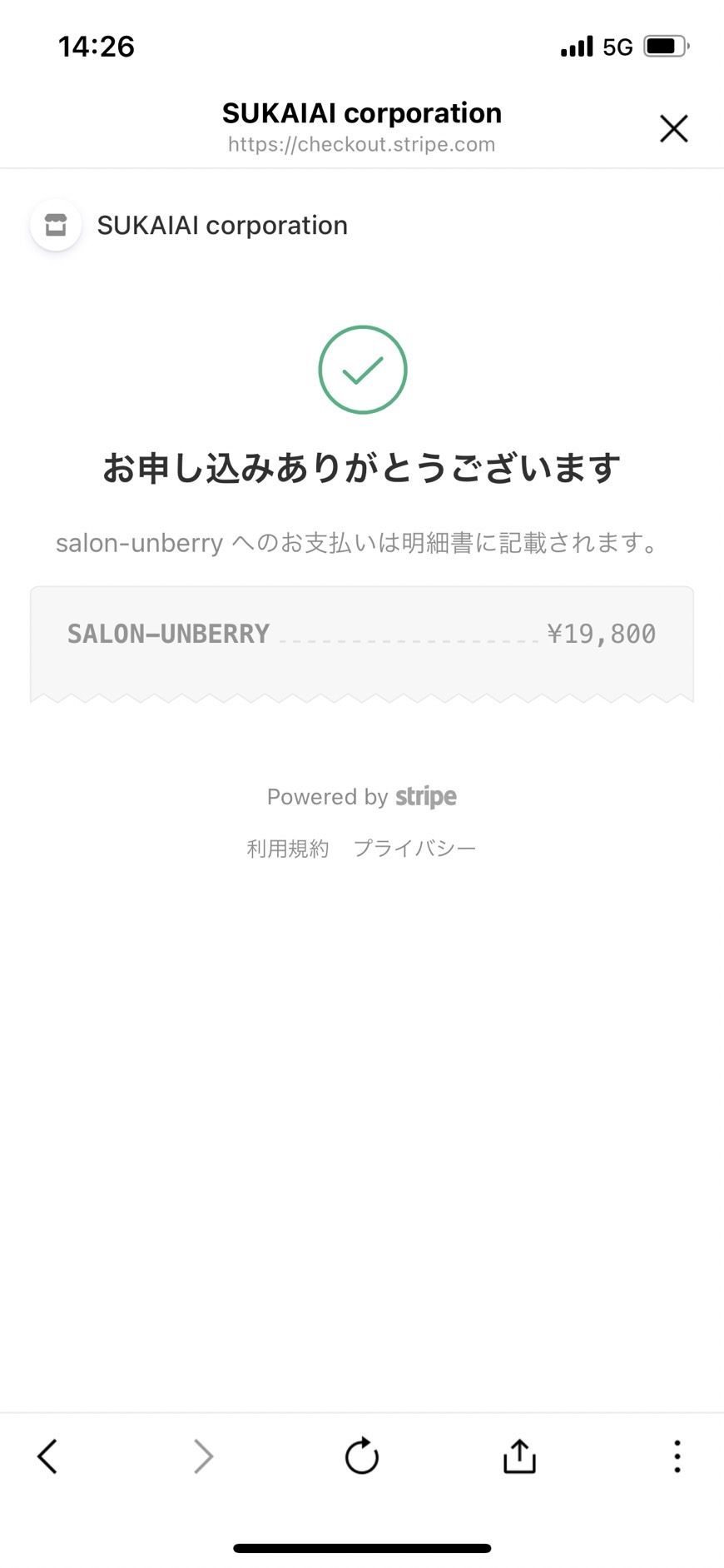Tap the SUKAIAI corporation store icon

click(56, 225)
